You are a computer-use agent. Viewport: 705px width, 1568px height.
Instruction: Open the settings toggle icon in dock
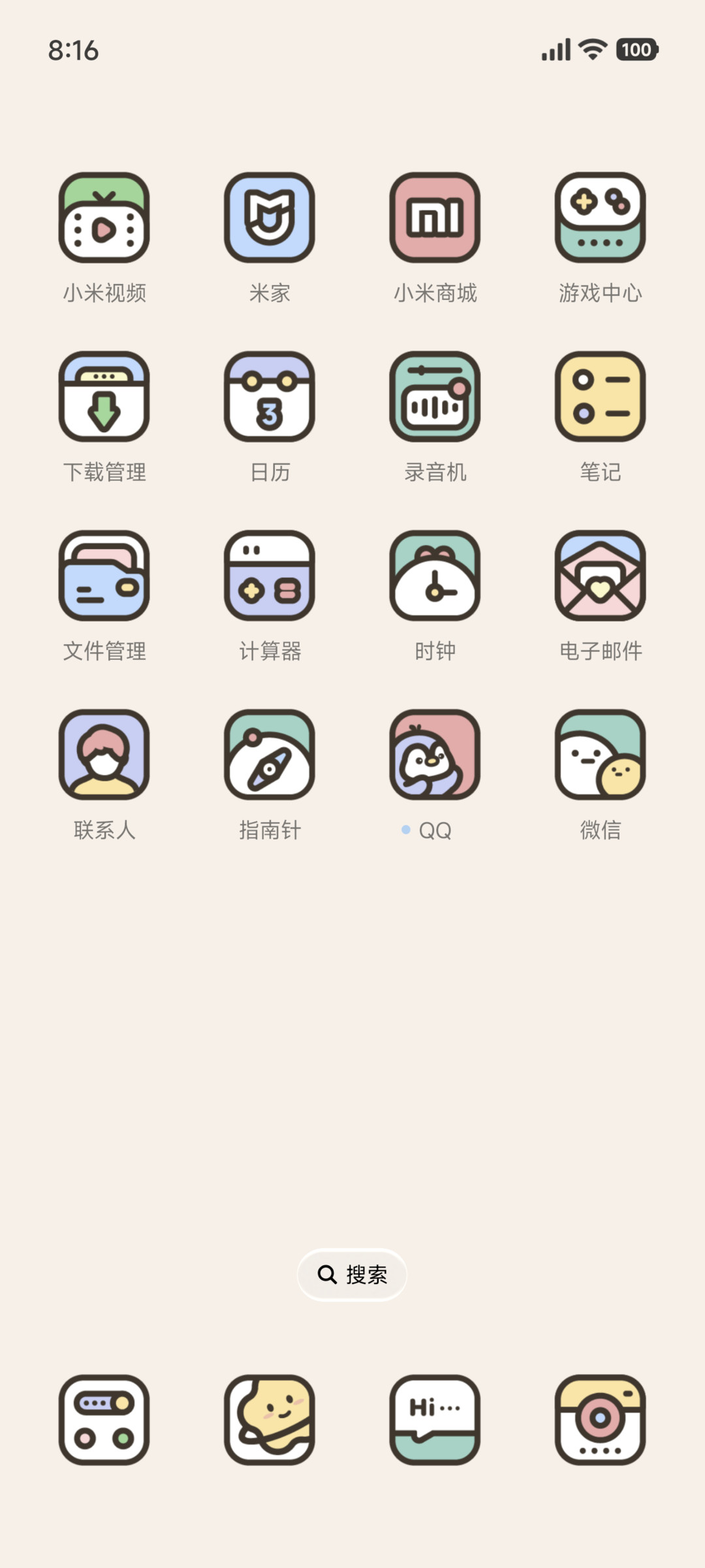pos(104,1420)
